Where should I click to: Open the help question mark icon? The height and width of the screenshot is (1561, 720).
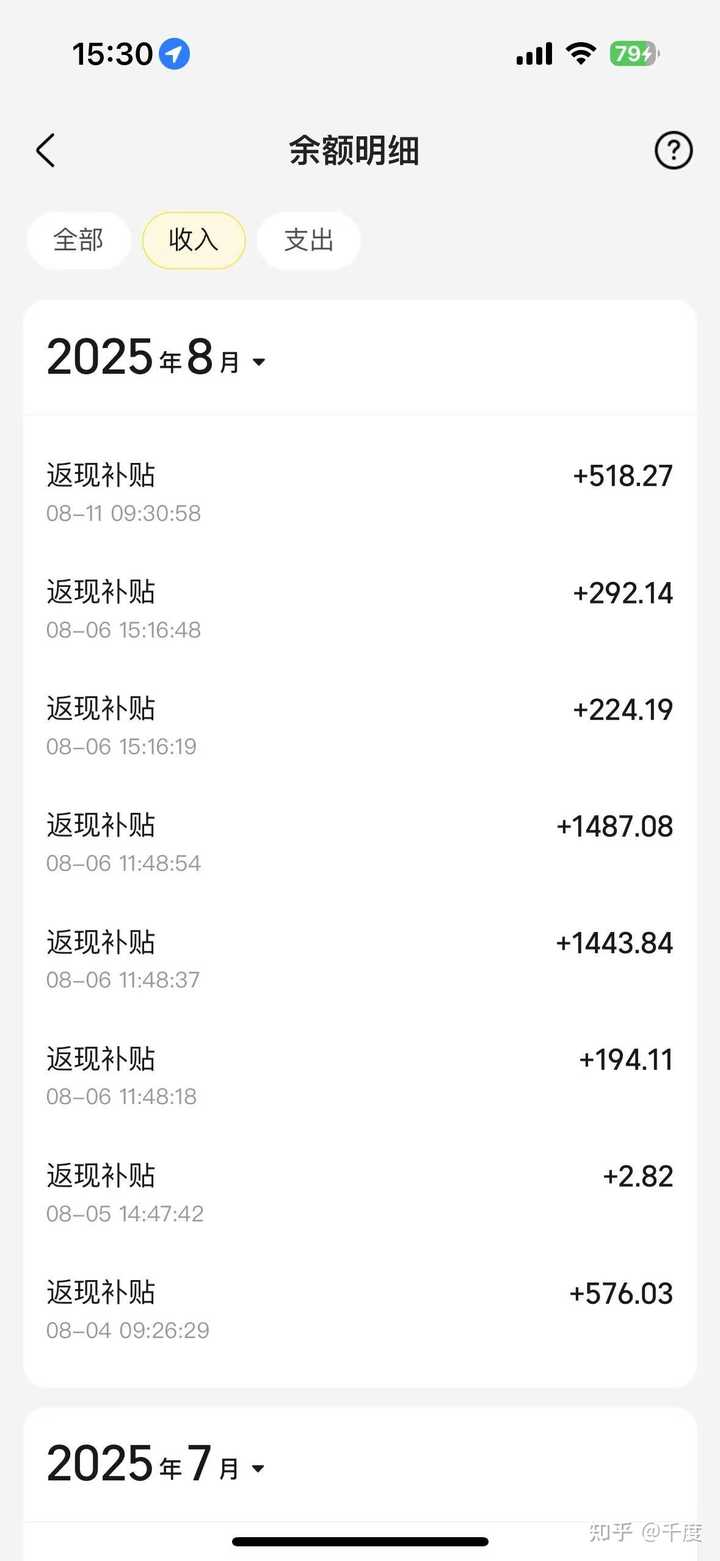(673, 151)
